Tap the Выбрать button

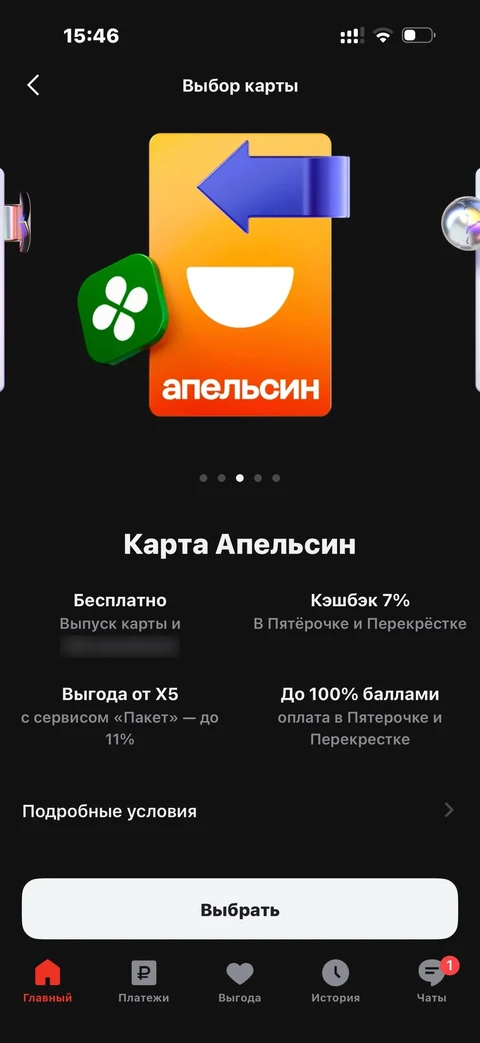[x=240, y=909]
